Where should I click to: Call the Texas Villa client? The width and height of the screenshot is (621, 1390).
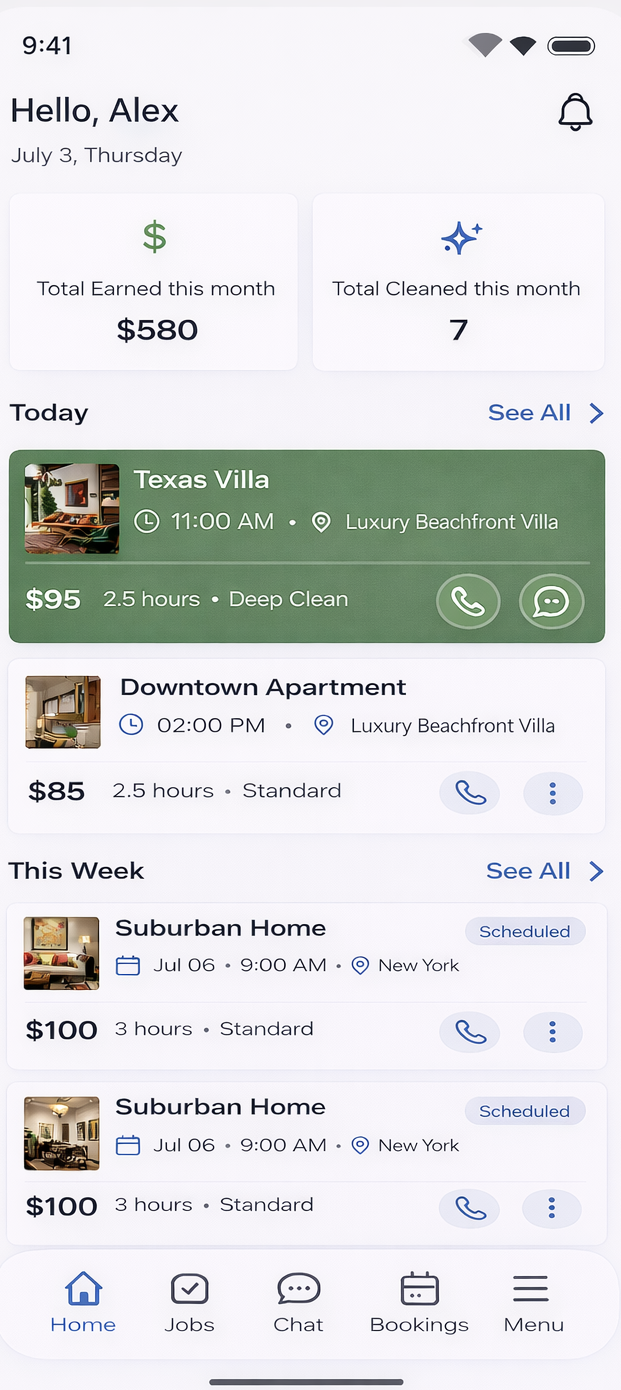click(468, 601)
